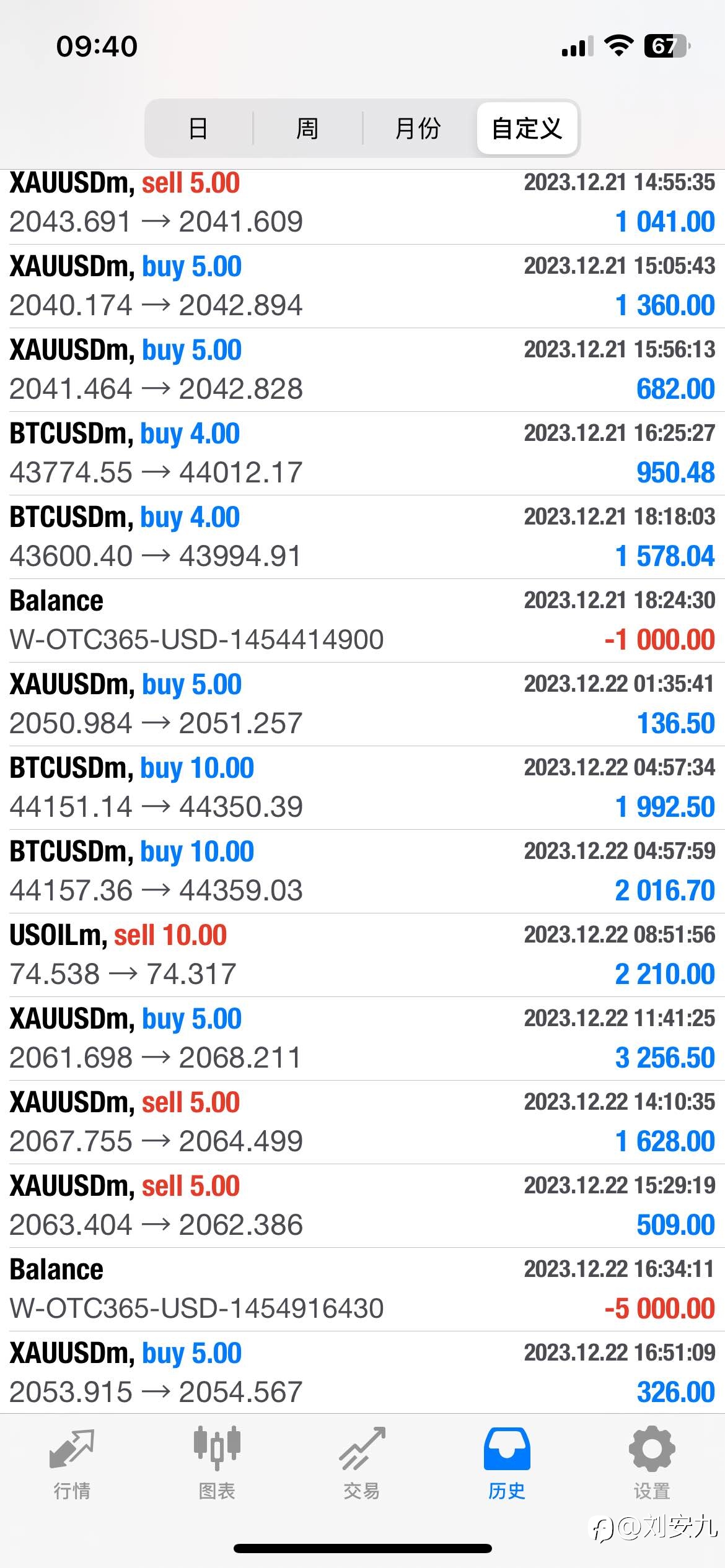Expand the XAUUSDm buy trade with profit 3 256.50
This screenshot has height=1568, width=725.
tap(362, 1039)
